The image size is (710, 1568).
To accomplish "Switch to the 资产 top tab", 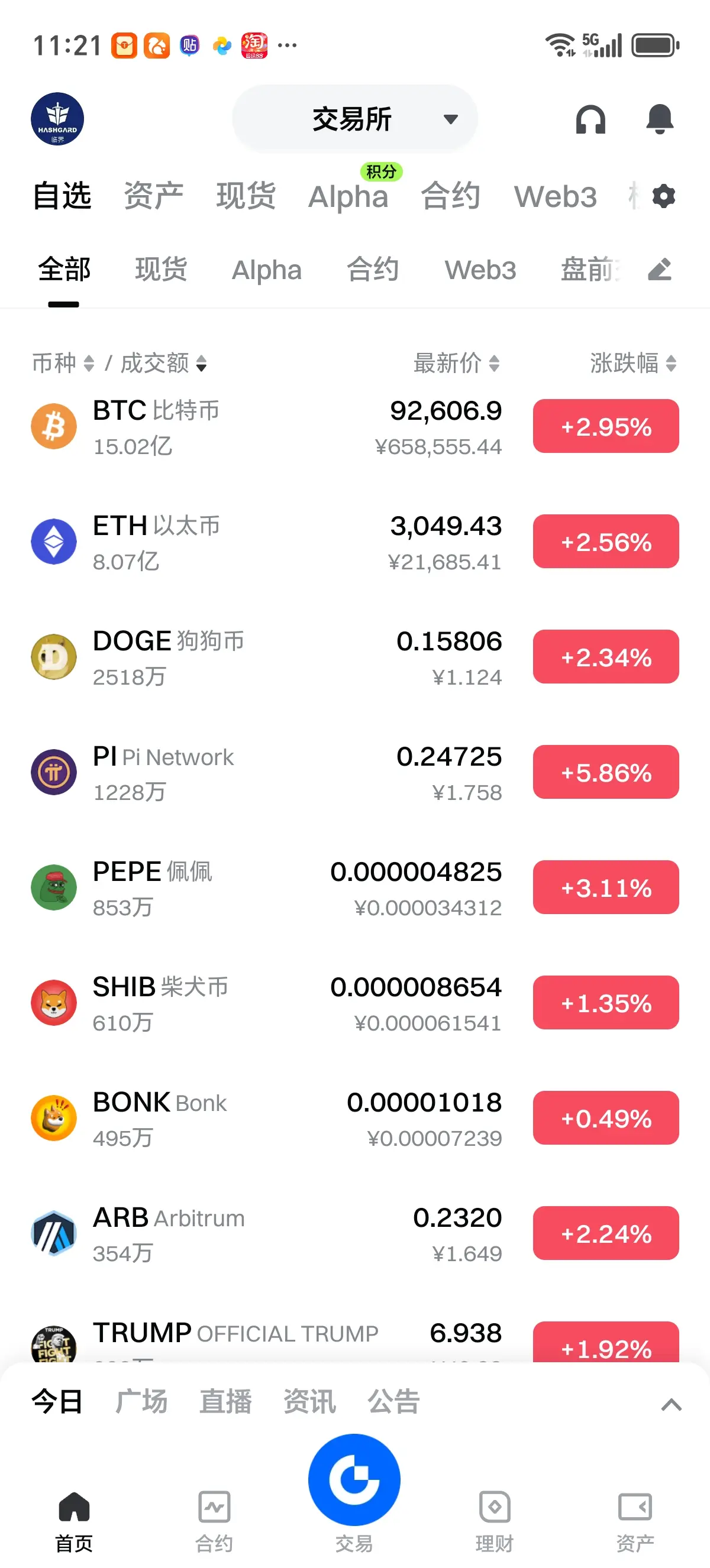I will [x=153, y=197].
